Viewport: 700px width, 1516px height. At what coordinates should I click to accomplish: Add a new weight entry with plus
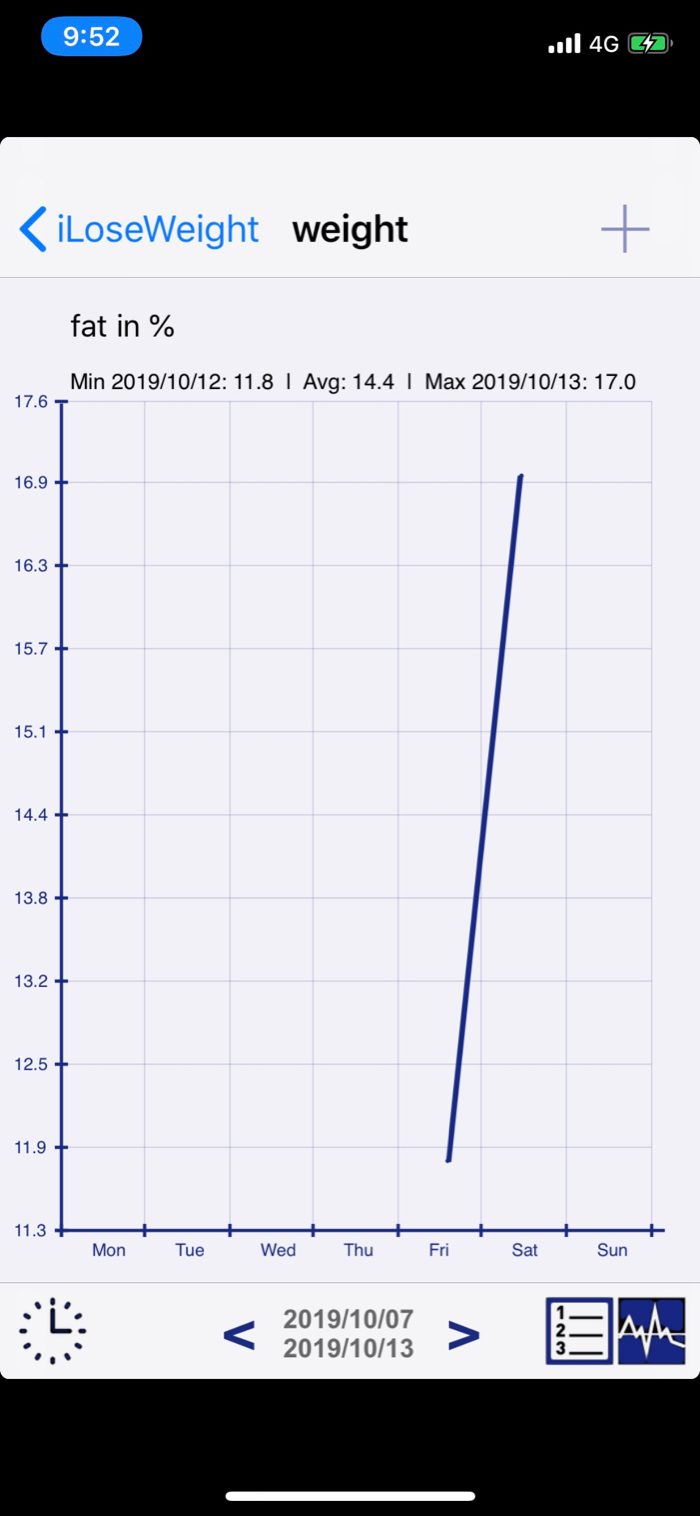[625, 229]
